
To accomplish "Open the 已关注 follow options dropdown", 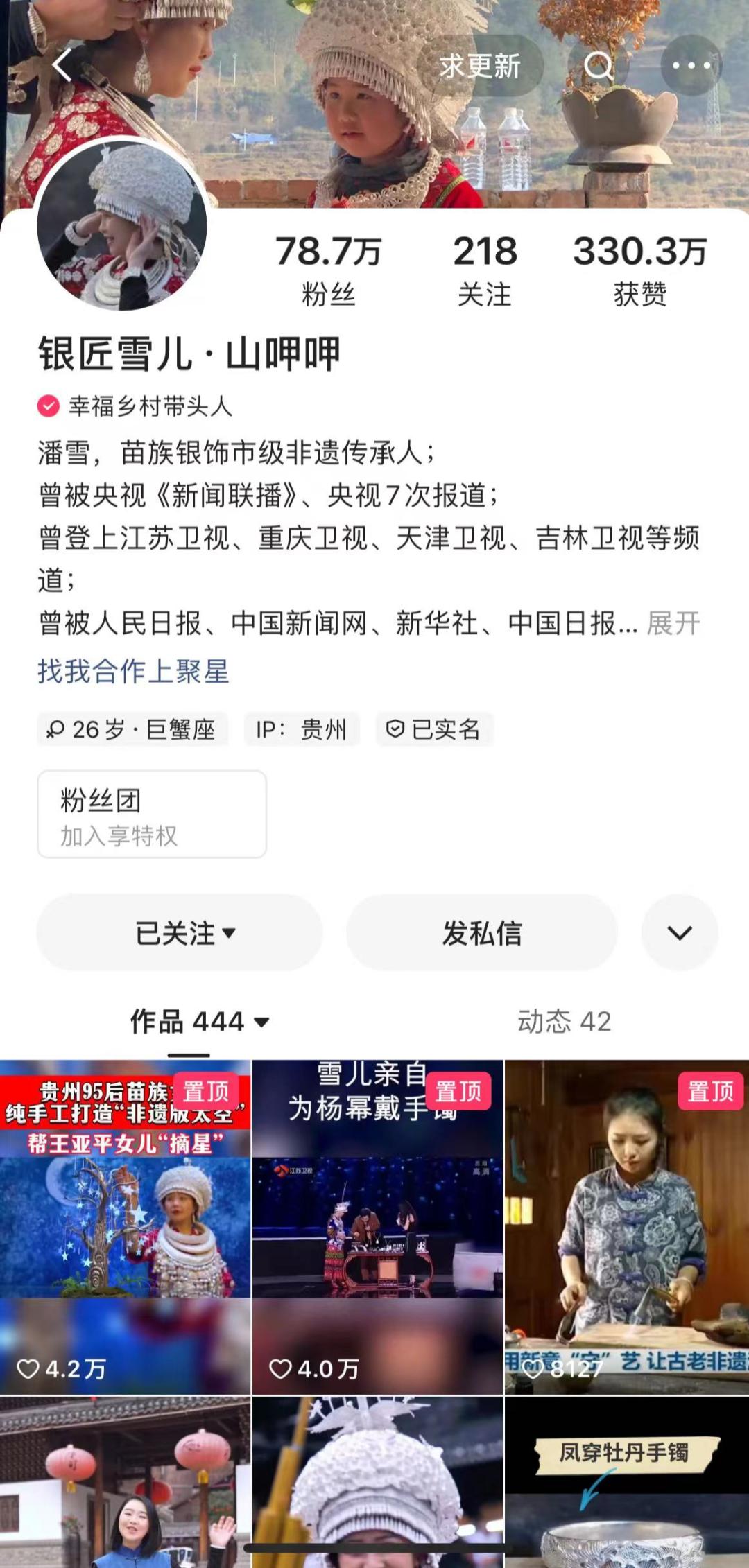I will click(186, 933).
